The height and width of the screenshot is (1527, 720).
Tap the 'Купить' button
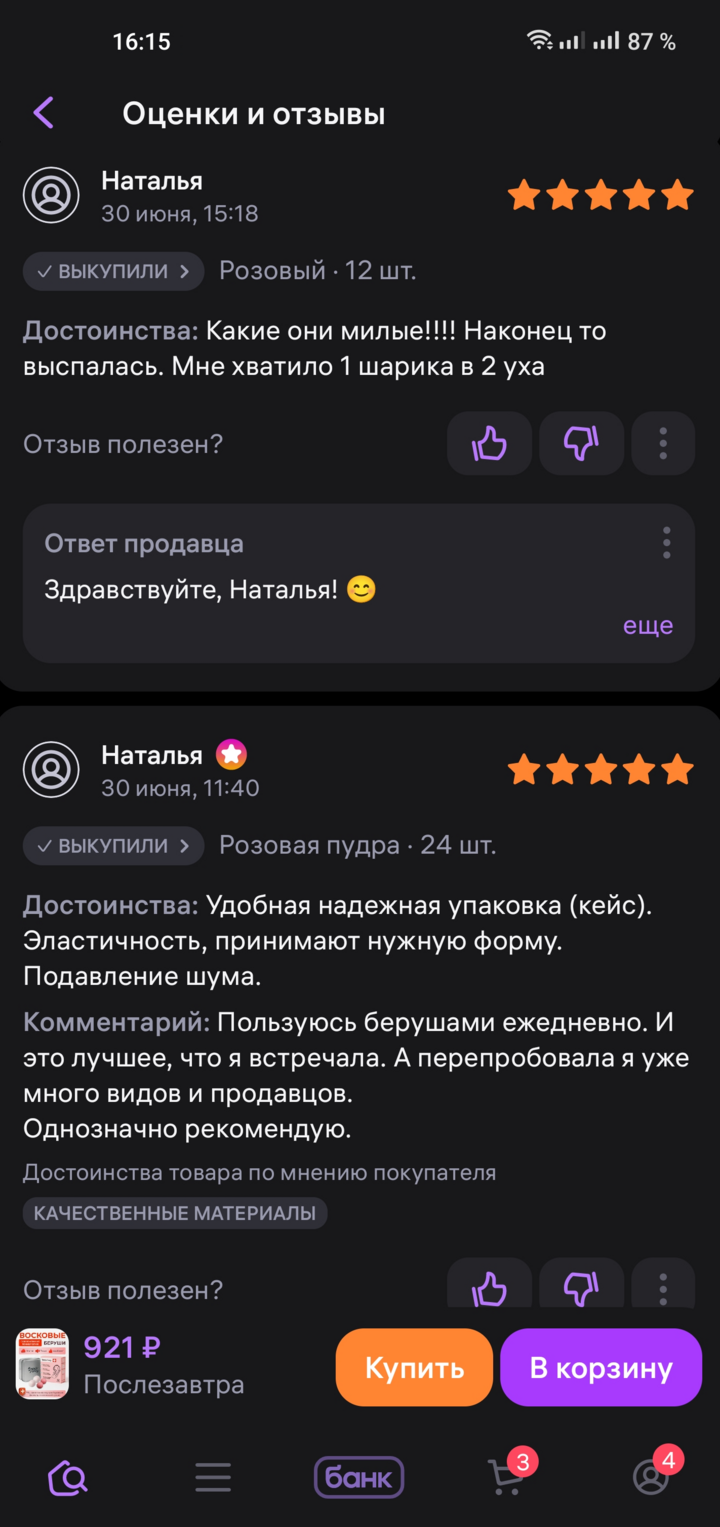point(414,1367)
